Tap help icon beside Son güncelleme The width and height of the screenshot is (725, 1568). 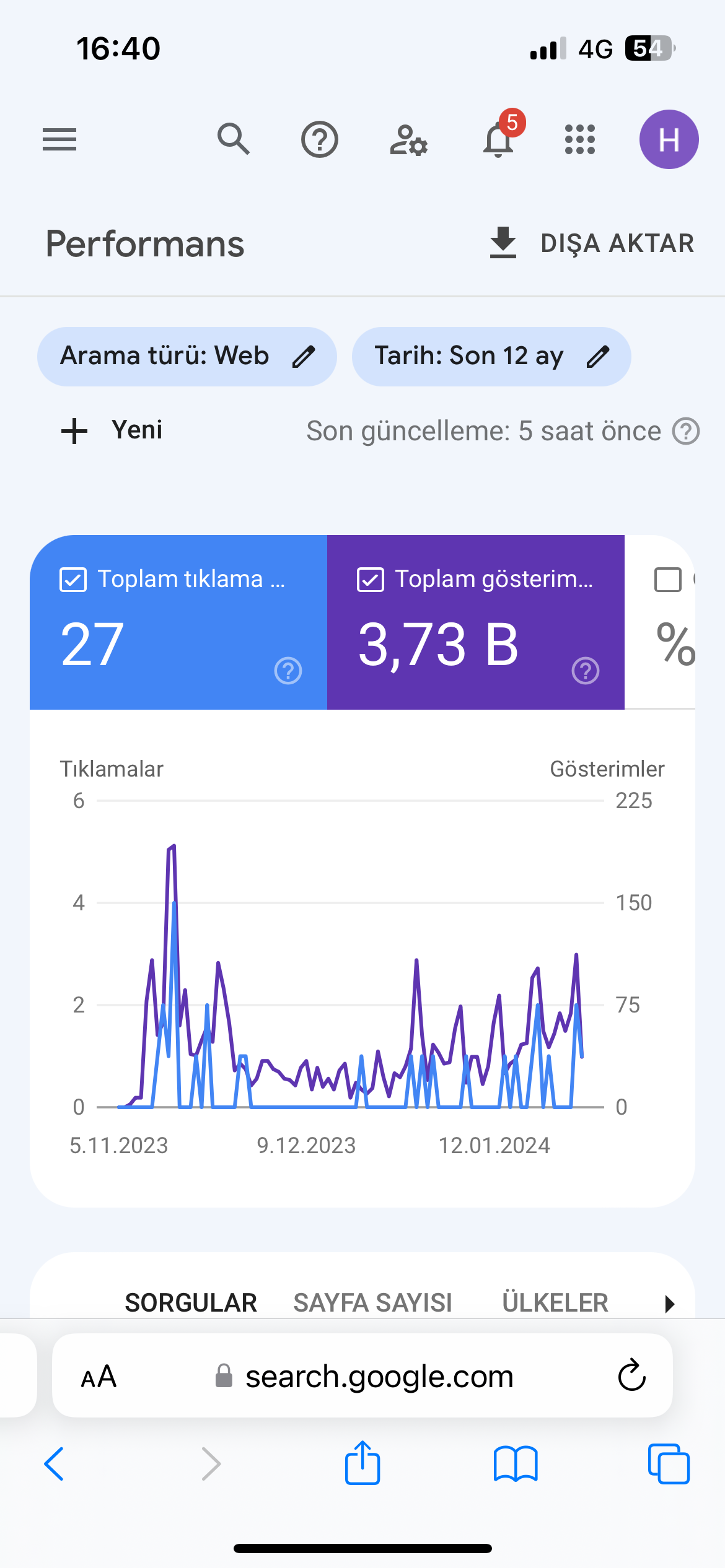click(x=686, y=431)
